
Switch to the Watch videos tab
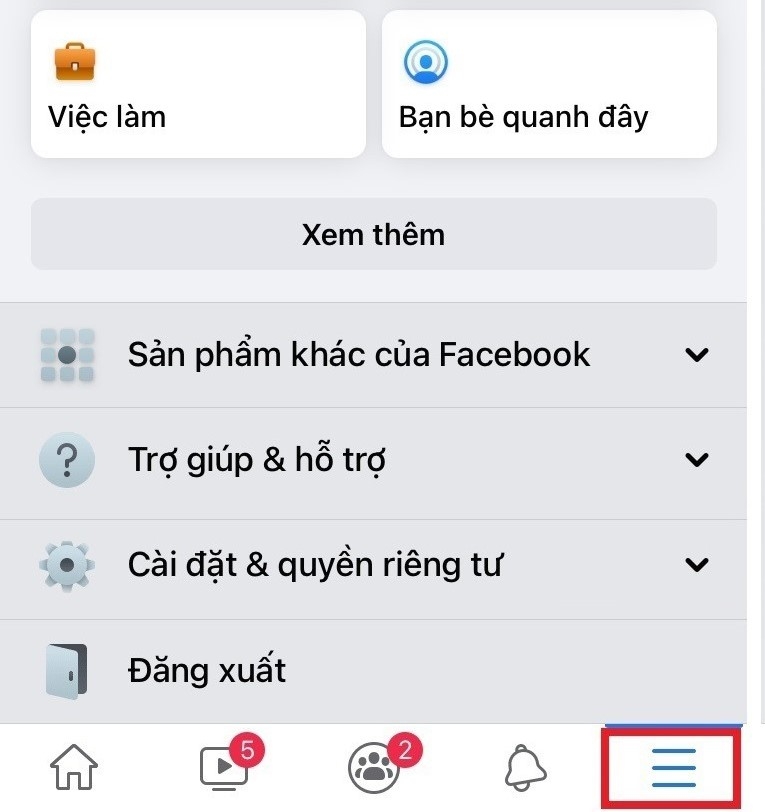tap(224, 768)
